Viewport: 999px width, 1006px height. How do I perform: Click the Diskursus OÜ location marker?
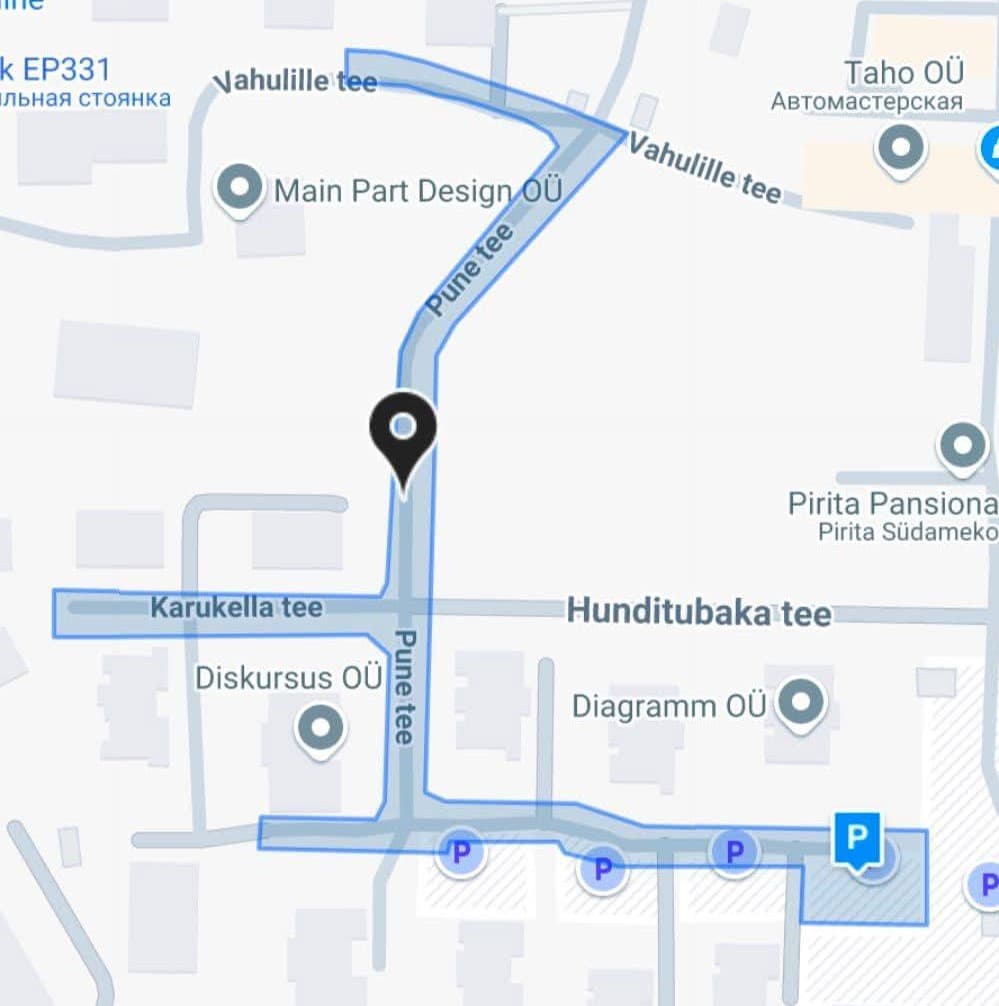(320, 726)
